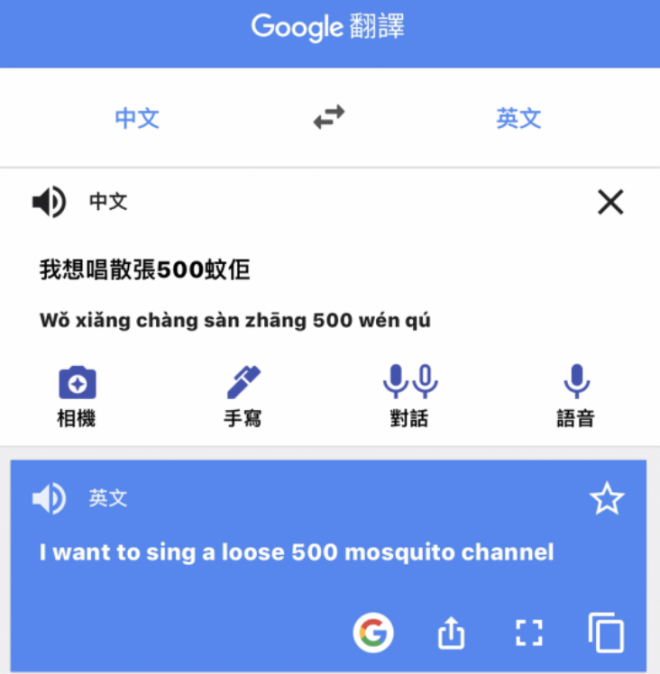Open handwriting input (手寫)
The image size is (660, 674).
pos(243,394)
